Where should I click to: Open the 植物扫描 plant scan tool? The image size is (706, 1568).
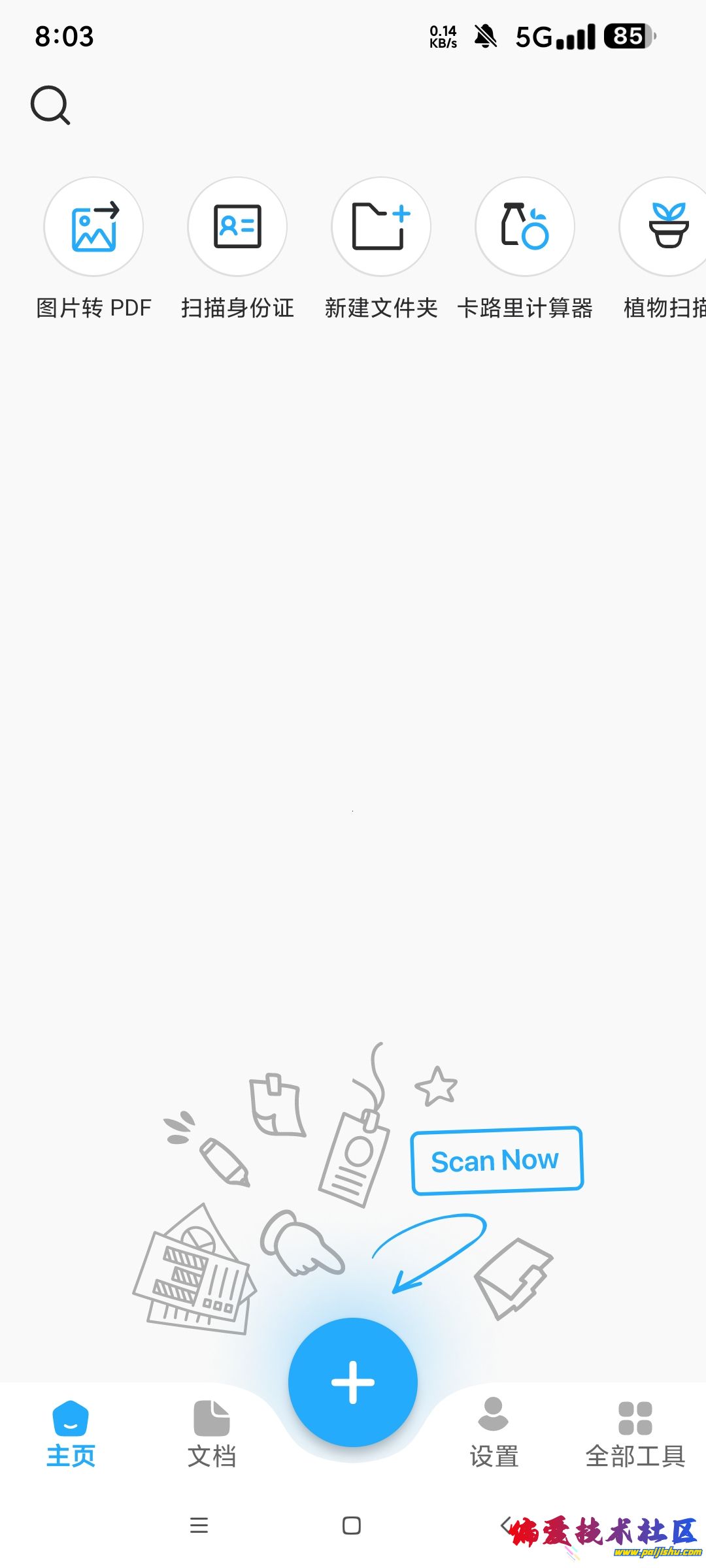point(667,227)
